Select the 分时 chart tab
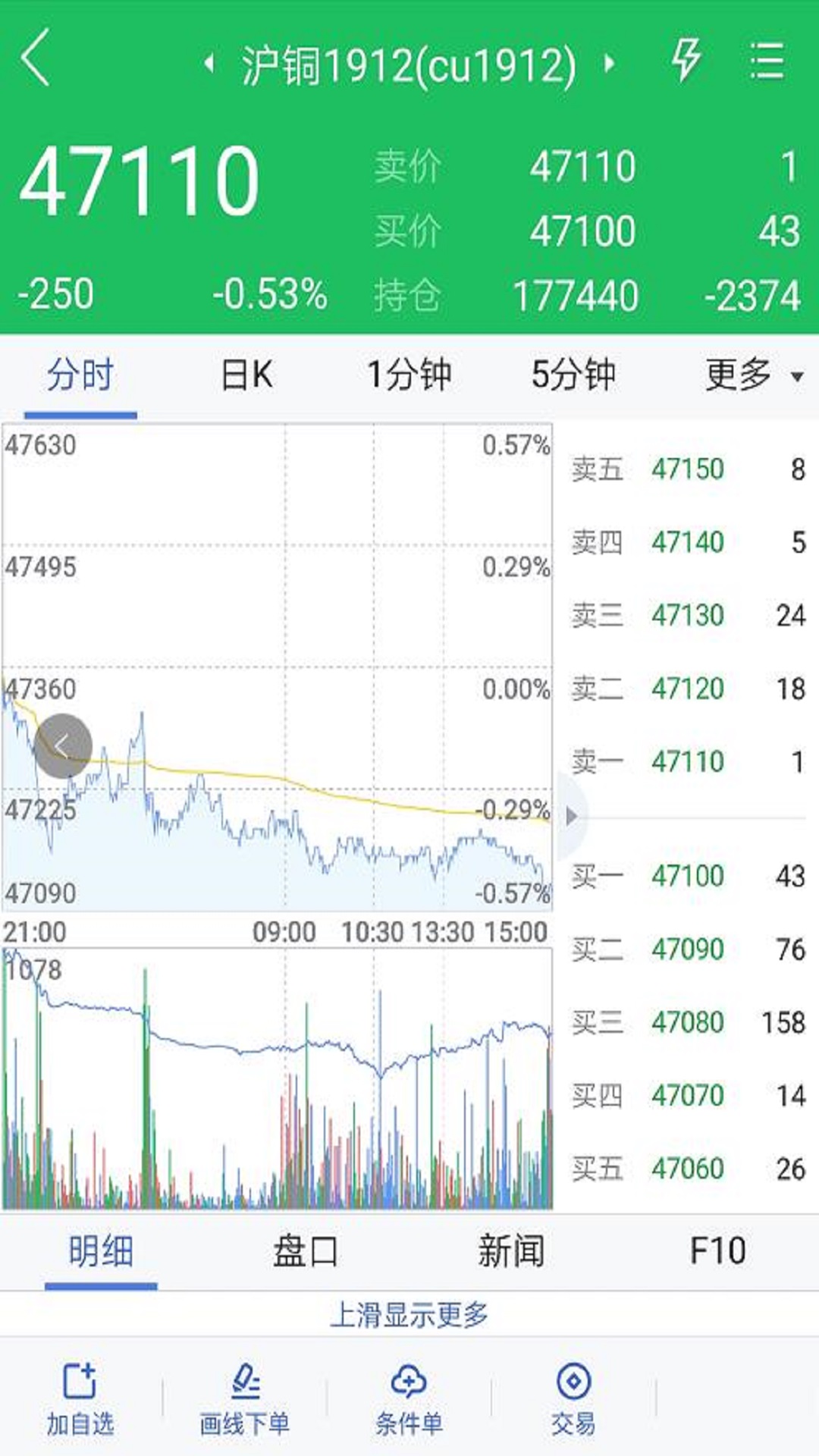This screenshot has width=819, height=1456. pos(80,375)
